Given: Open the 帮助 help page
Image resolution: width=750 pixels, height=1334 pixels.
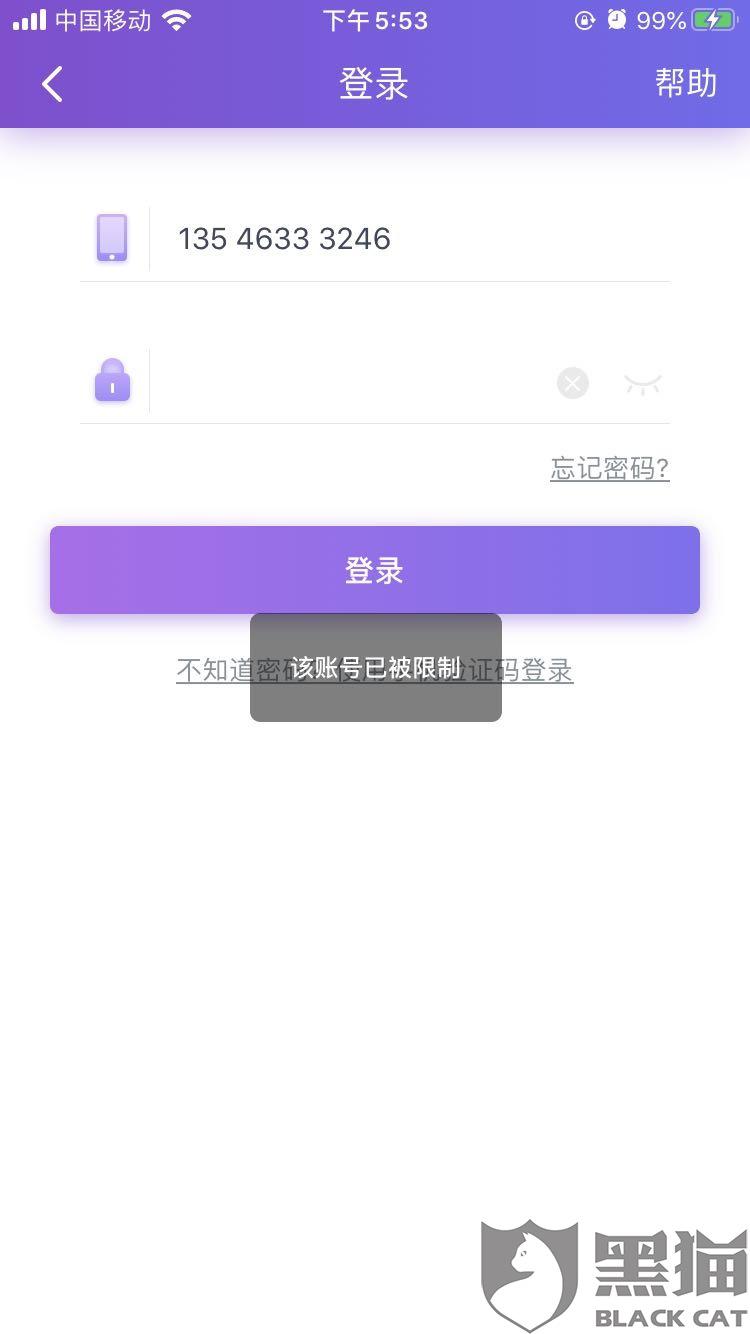Looking at the screenshot, I should [686, 84].
